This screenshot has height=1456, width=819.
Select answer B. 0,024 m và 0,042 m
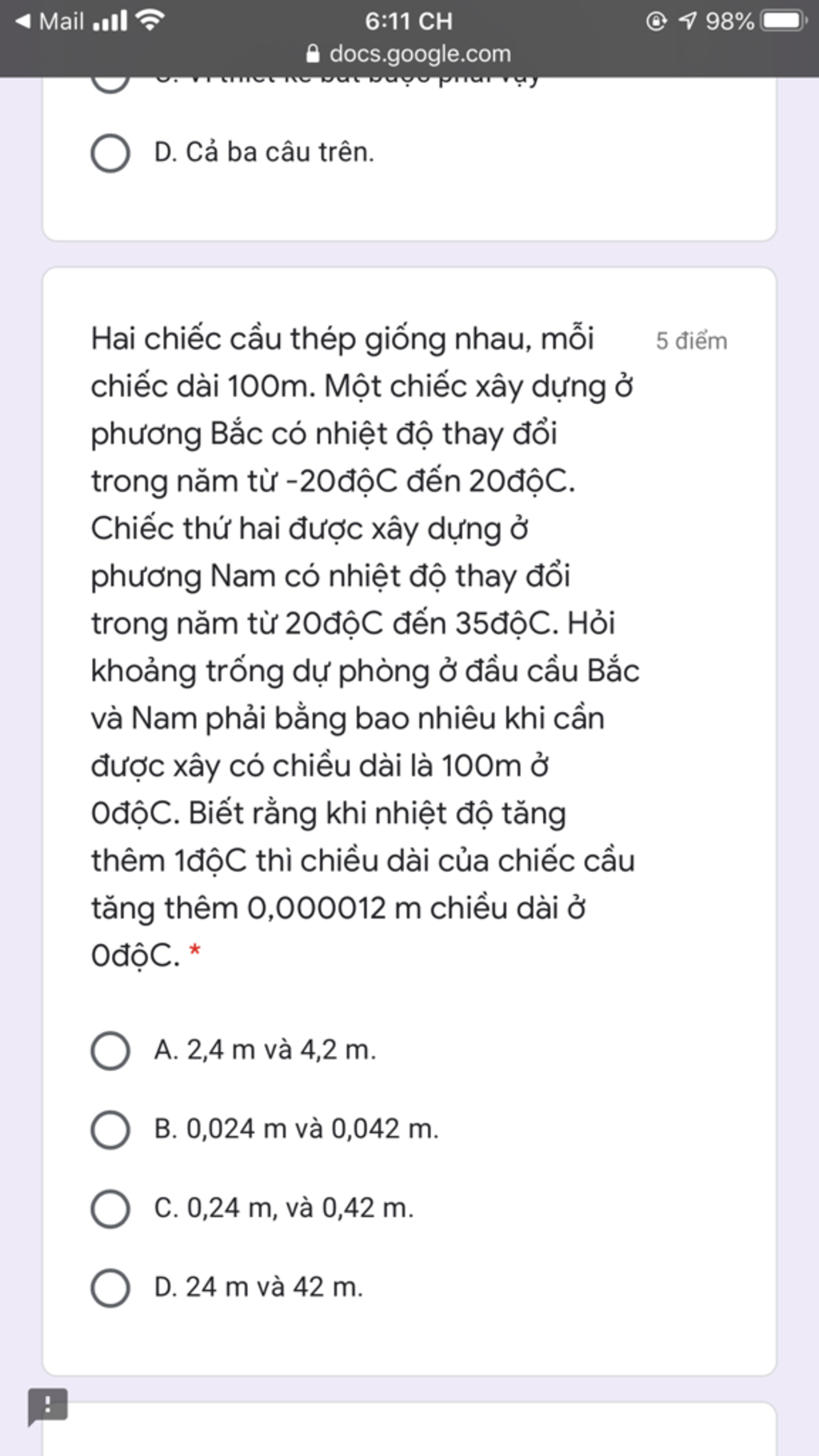(110, 1130)
